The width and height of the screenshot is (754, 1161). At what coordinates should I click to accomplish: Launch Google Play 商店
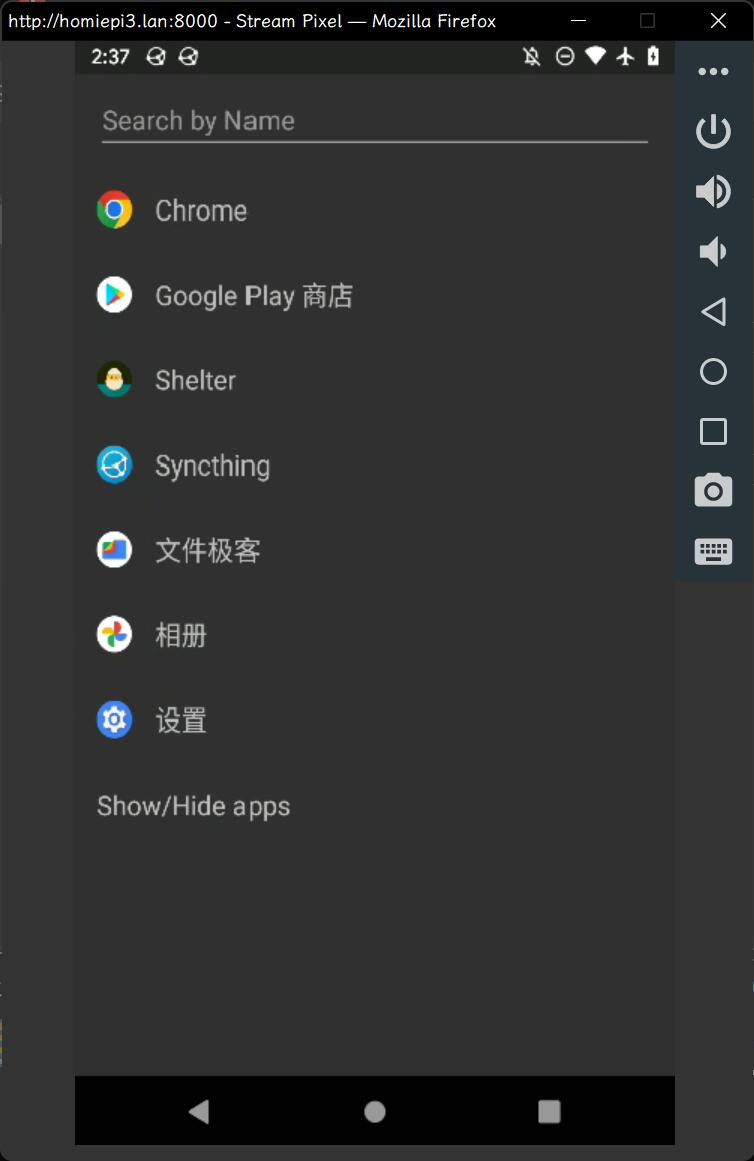[x=253, y=296]
